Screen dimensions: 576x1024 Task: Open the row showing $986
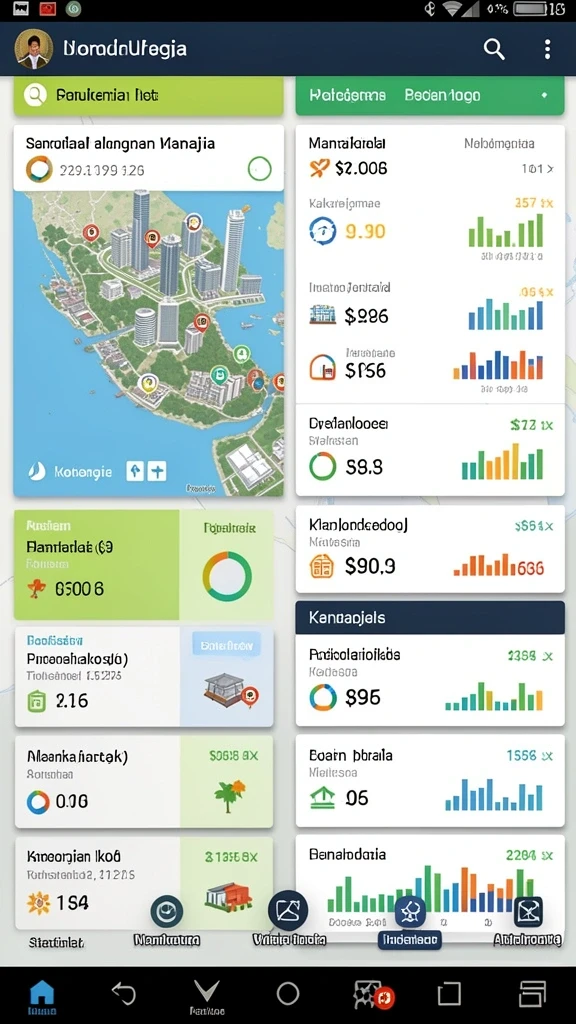coord(430,307)
